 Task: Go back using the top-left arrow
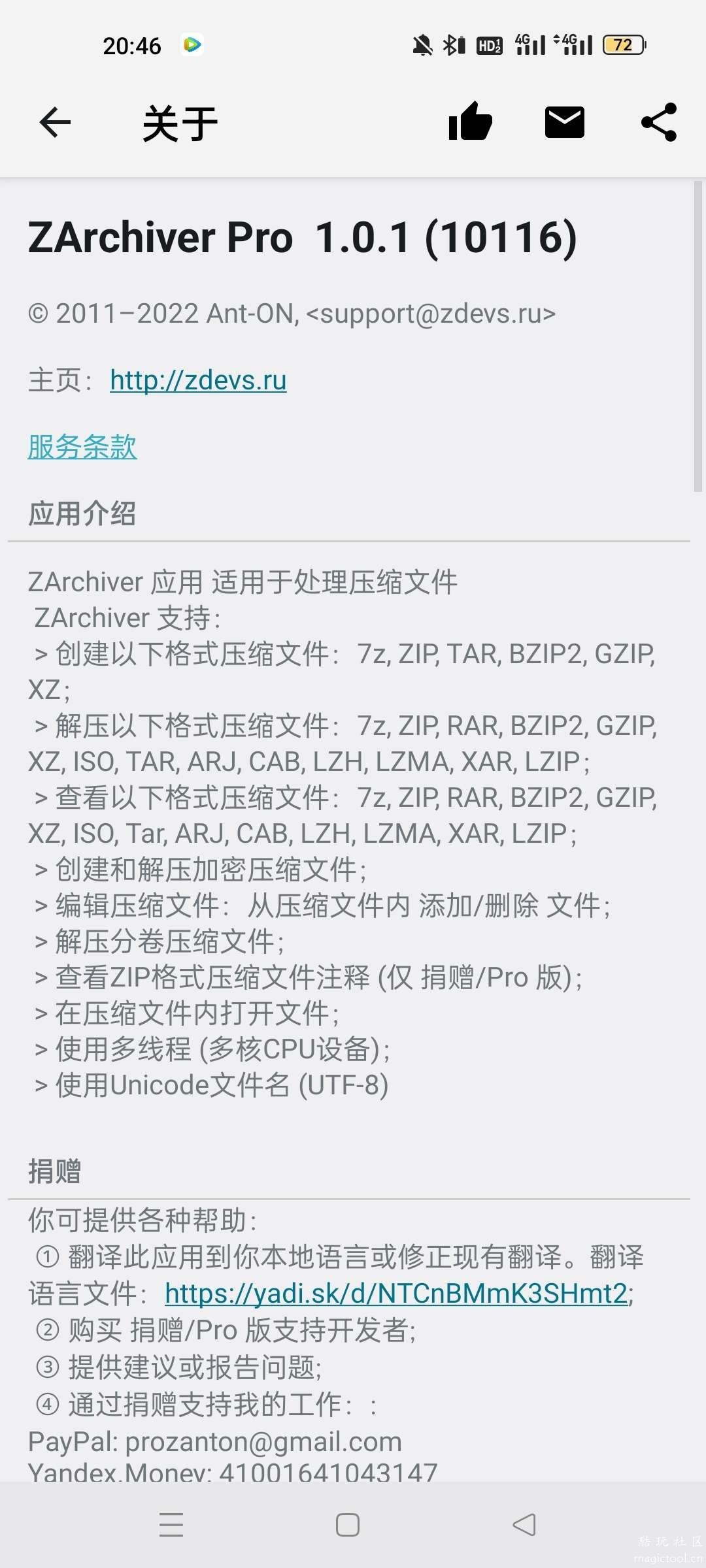[x=55, y=122]
